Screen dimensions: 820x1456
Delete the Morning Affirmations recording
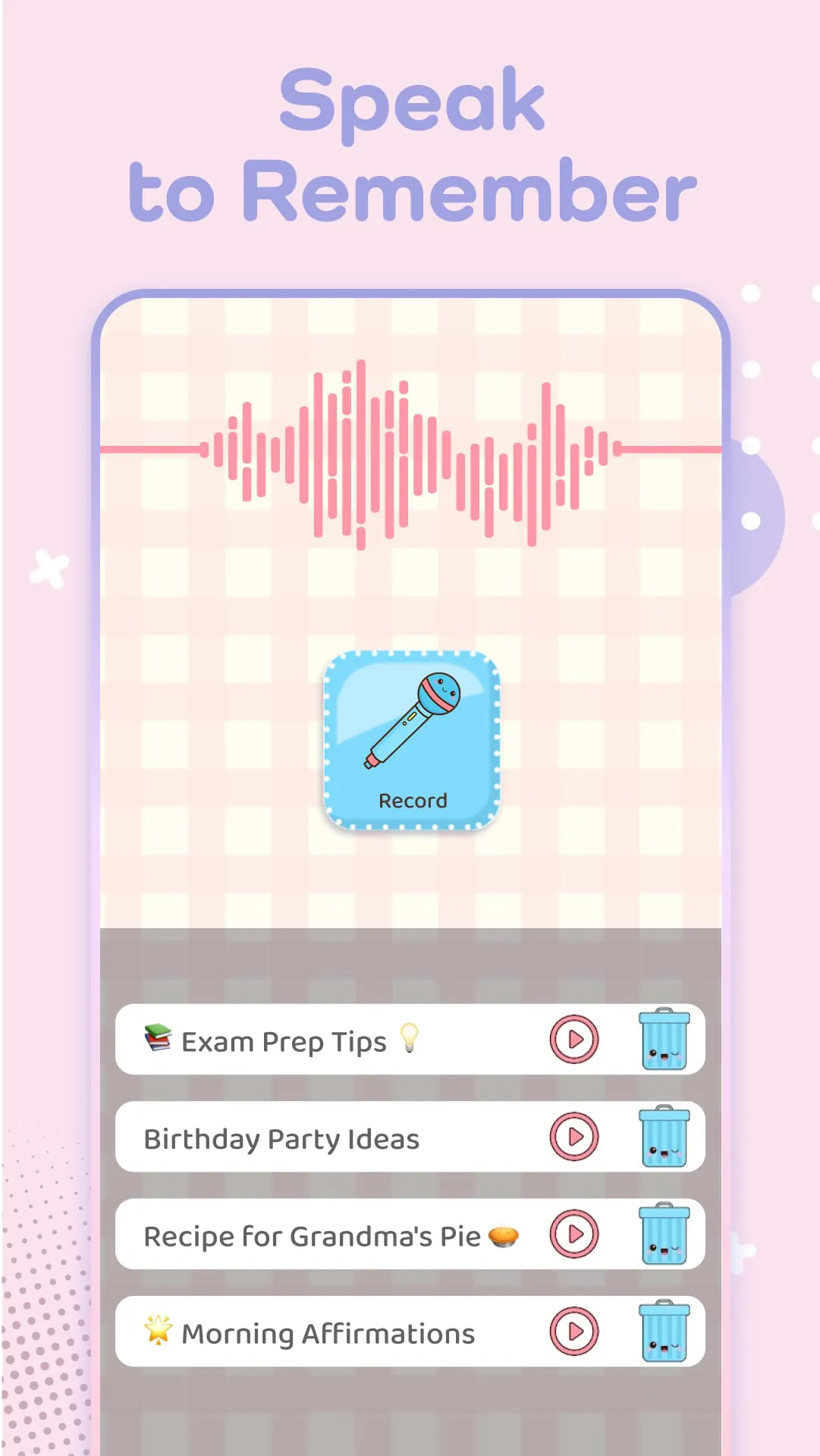pos(664,1332)
